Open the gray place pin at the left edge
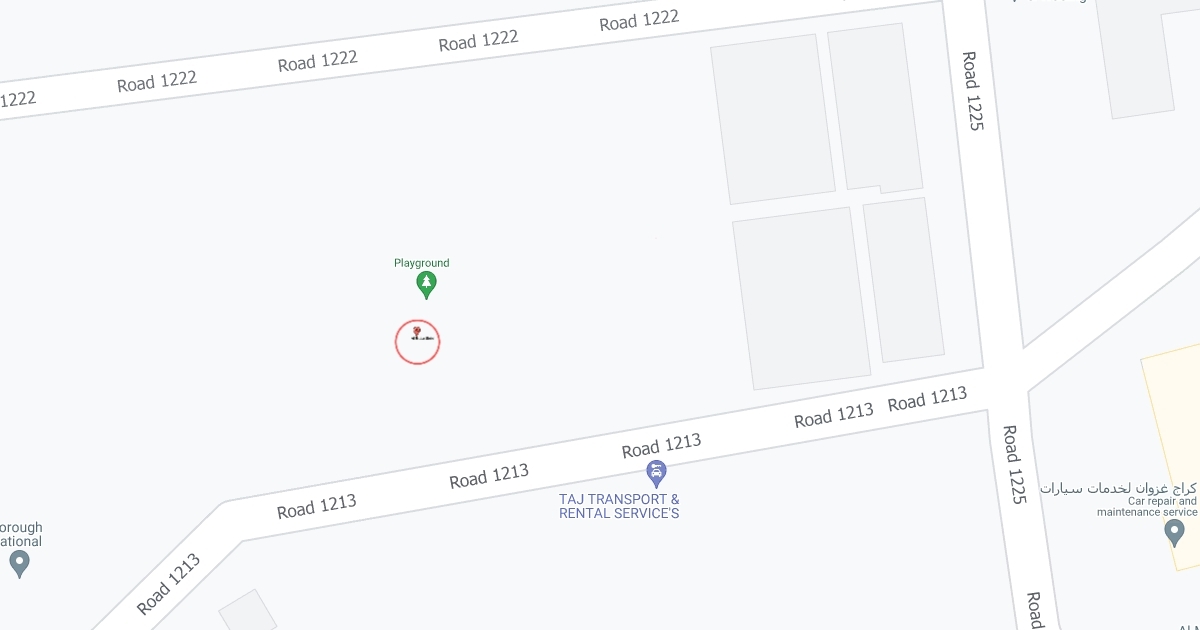Screen dimensions: 1200x630 point(19,564)
